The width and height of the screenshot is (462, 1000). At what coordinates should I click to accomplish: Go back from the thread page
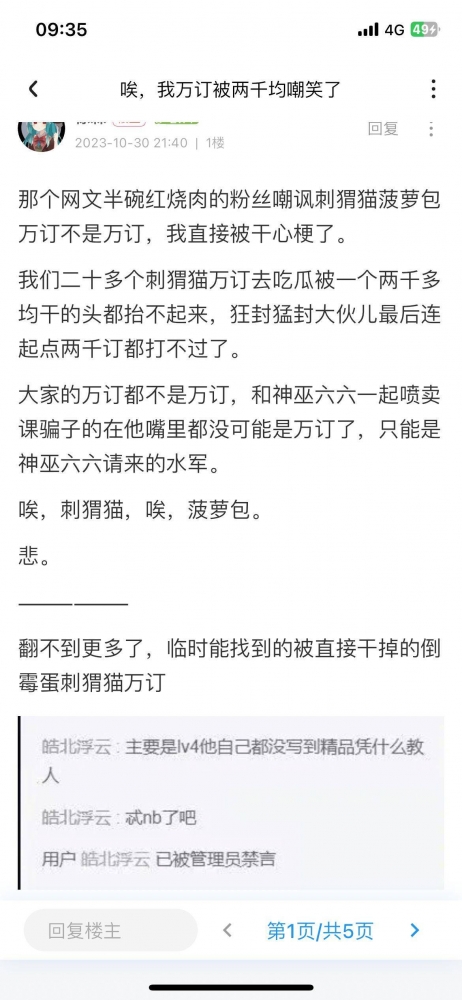click(x=33, y=89)
